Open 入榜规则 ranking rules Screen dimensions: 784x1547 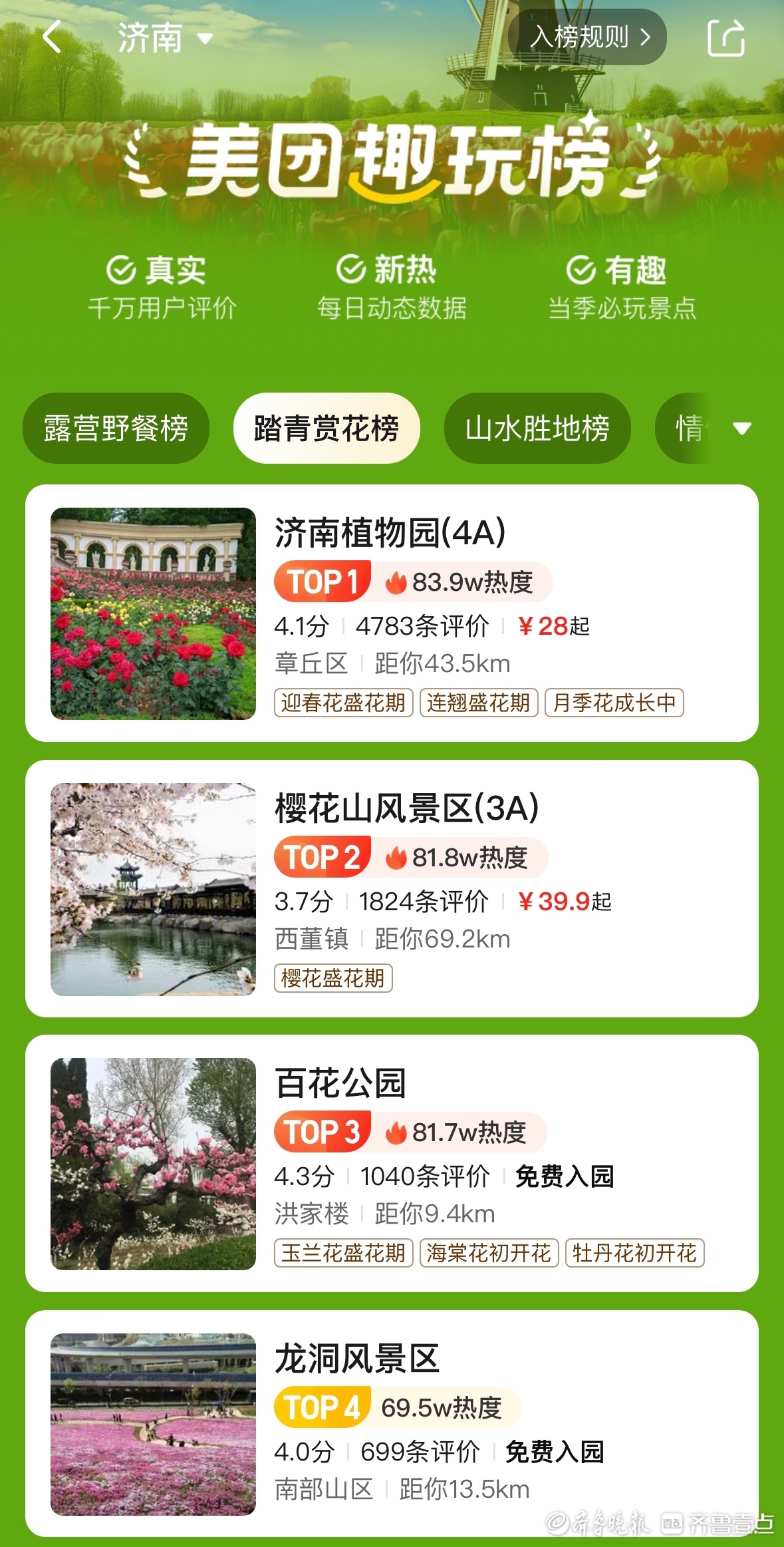[588, 37]
